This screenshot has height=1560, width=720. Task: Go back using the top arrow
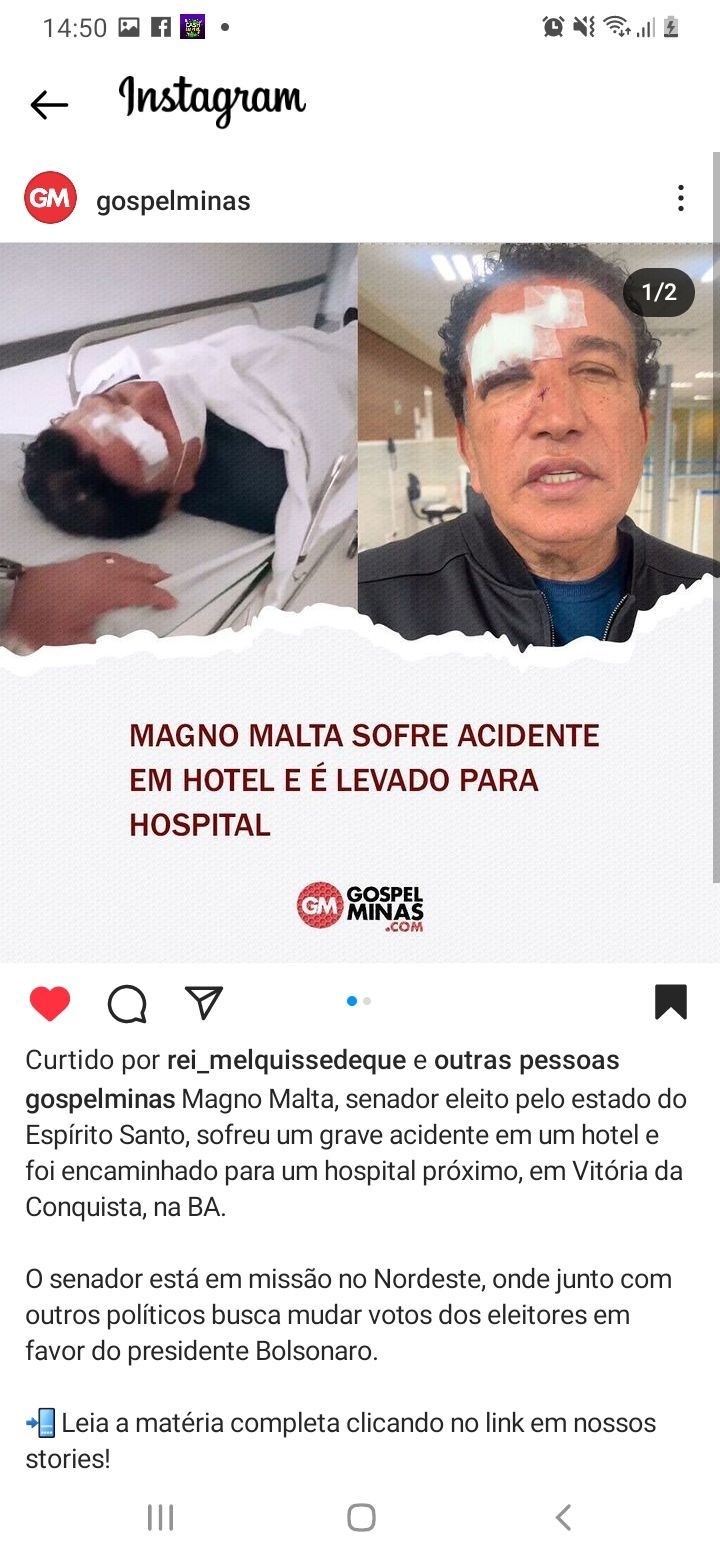point(48,104)
